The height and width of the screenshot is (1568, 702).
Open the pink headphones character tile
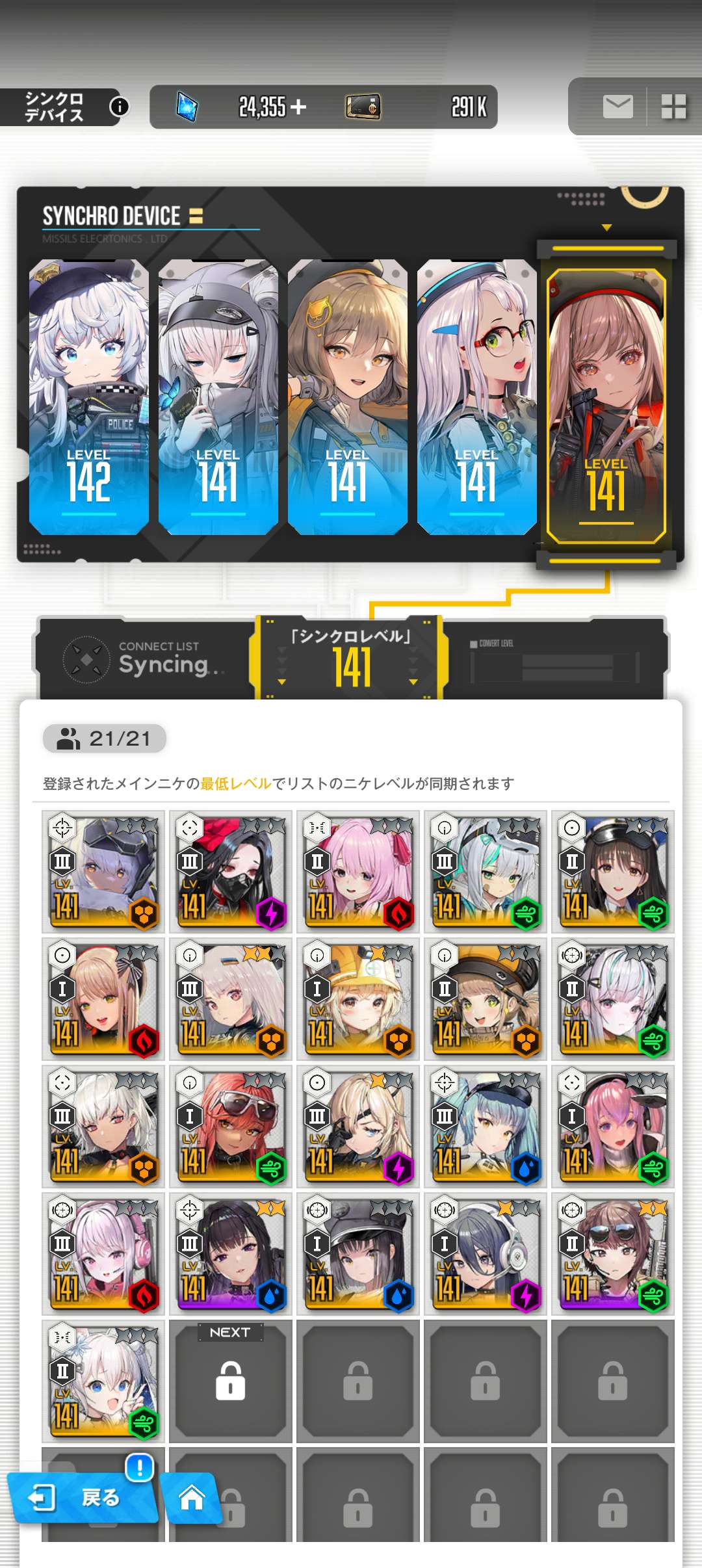[x=103, y=1253]
